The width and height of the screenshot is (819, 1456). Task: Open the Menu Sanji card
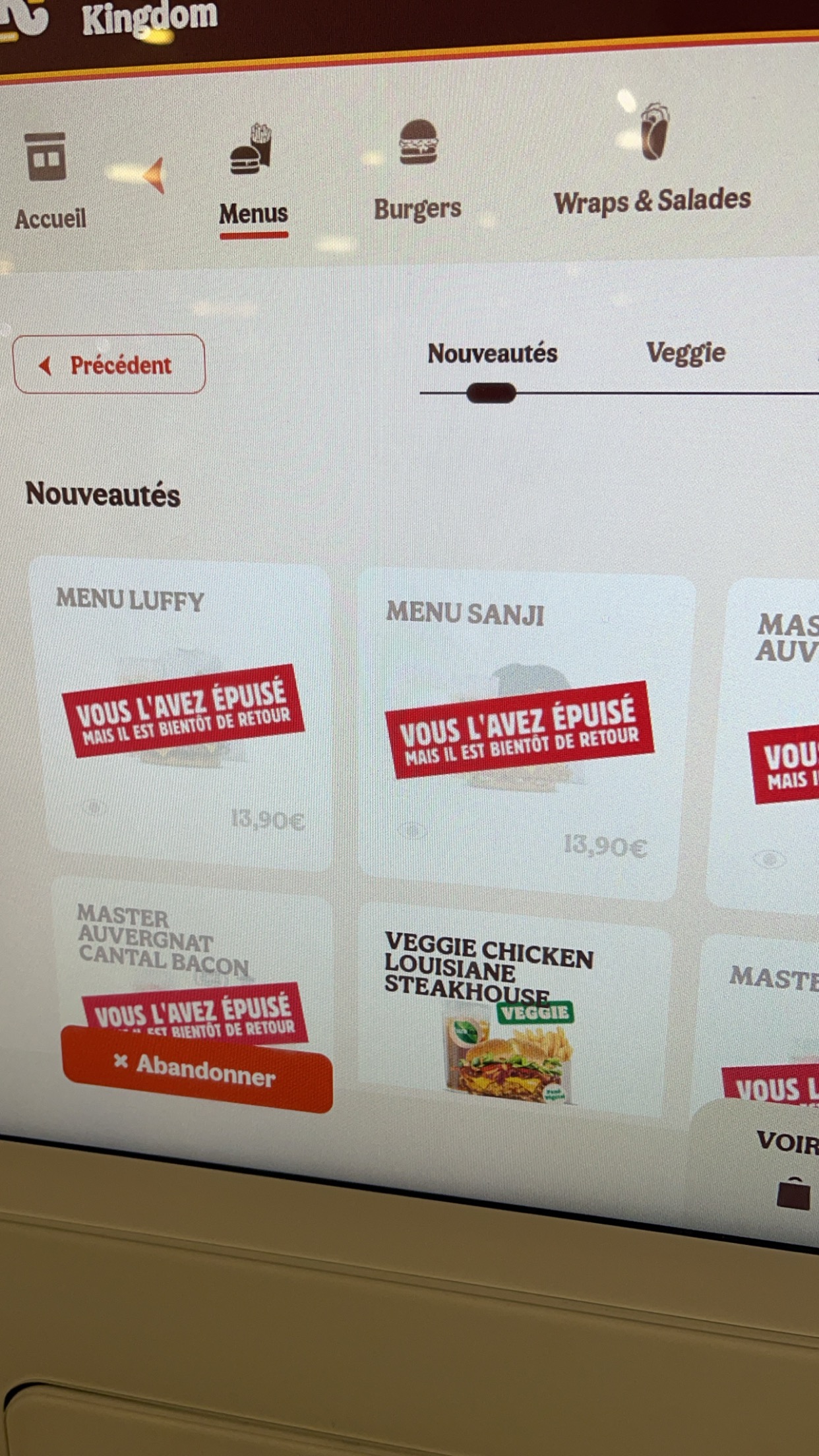[521, 732]
